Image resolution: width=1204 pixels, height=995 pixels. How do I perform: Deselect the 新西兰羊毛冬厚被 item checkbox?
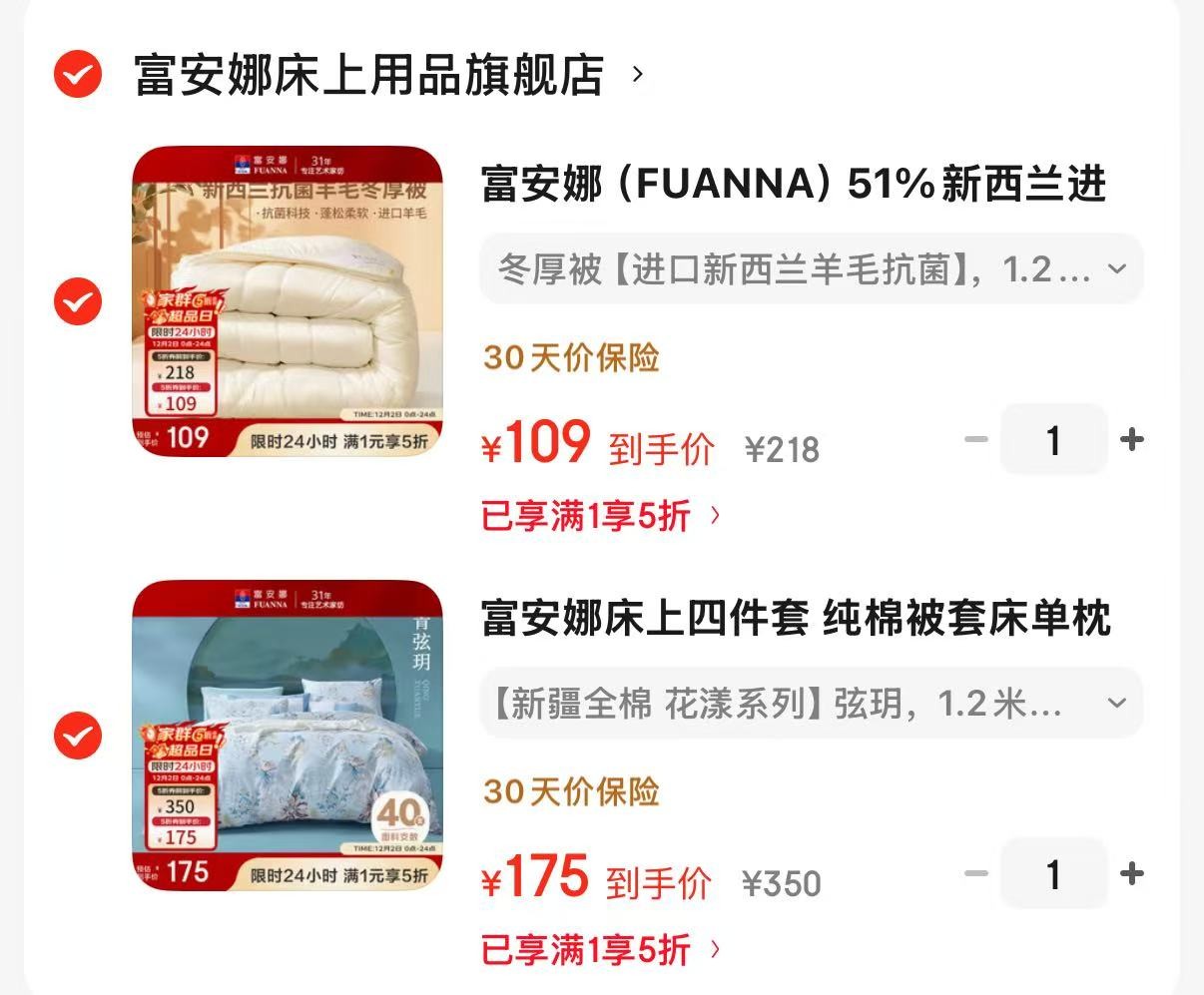(78, 301)
